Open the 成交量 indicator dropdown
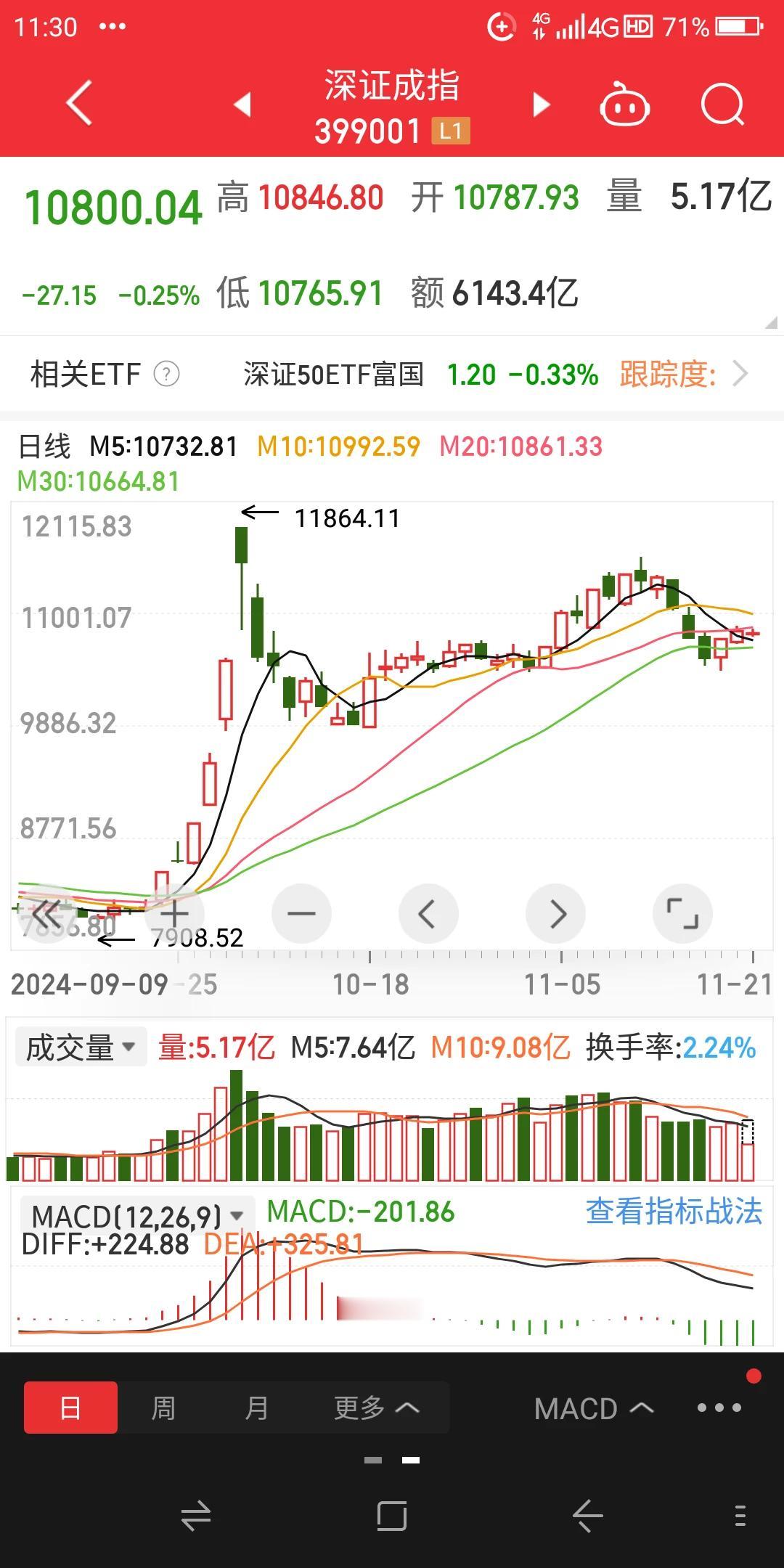Image resolution: width=784 pixels, height=1568 pixels. 81,1048
